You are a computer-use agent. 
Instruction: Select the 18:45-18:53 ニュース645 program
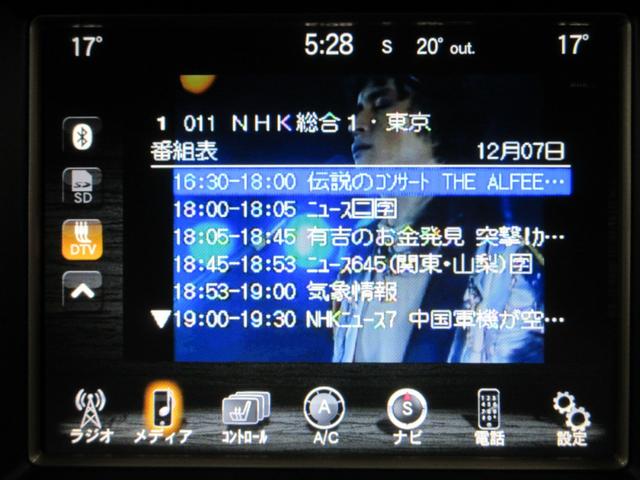(368, 264)
